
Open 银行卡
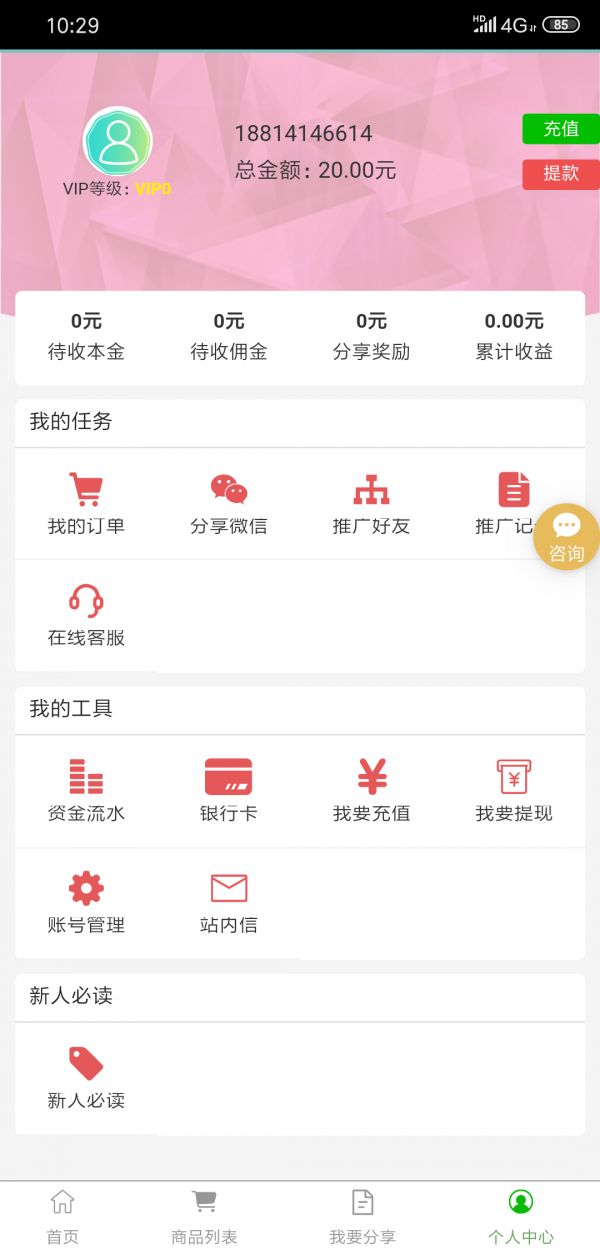click(x=229, y=791)
